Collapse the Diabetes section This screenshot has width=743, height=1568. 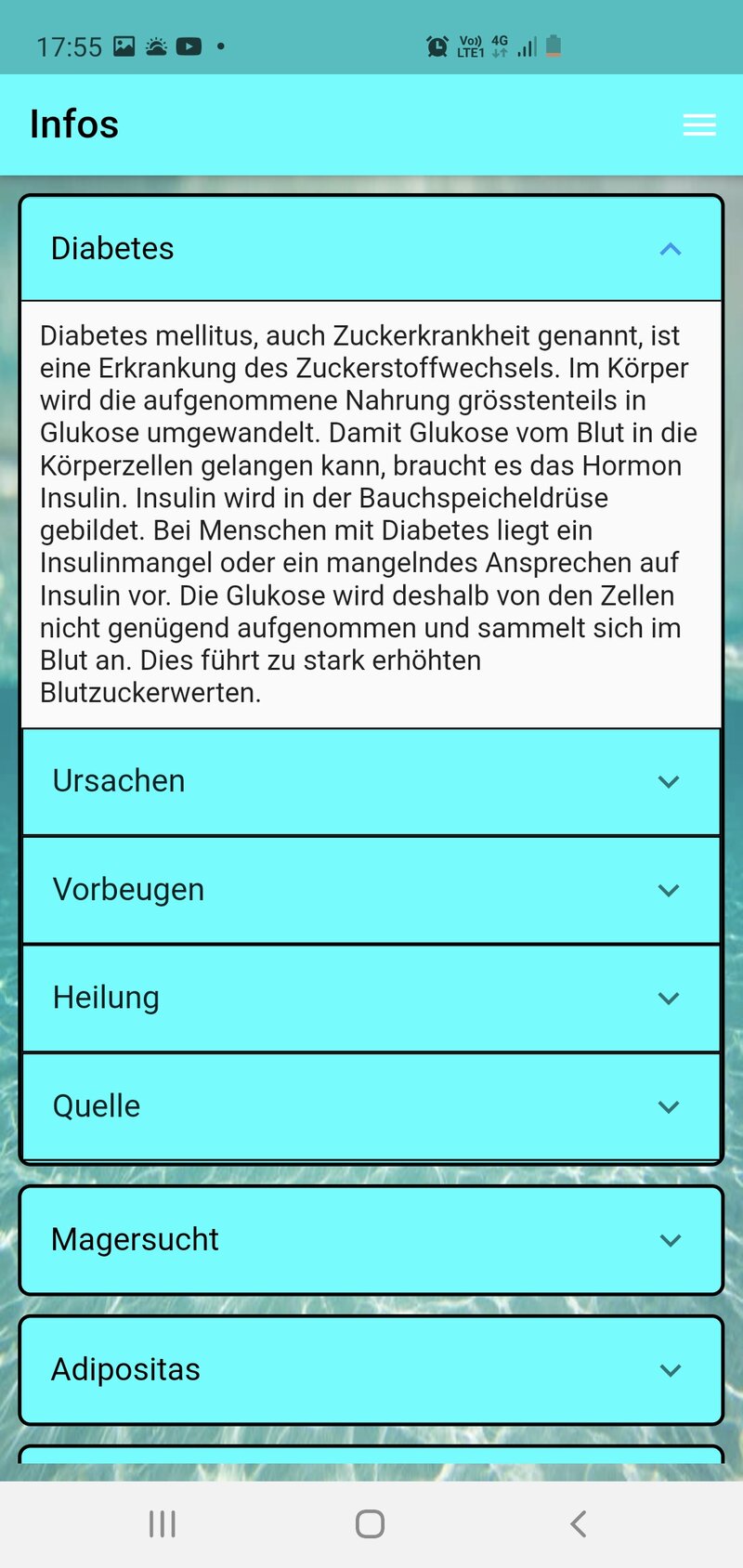pyautogui.click(x=670, y=249)
